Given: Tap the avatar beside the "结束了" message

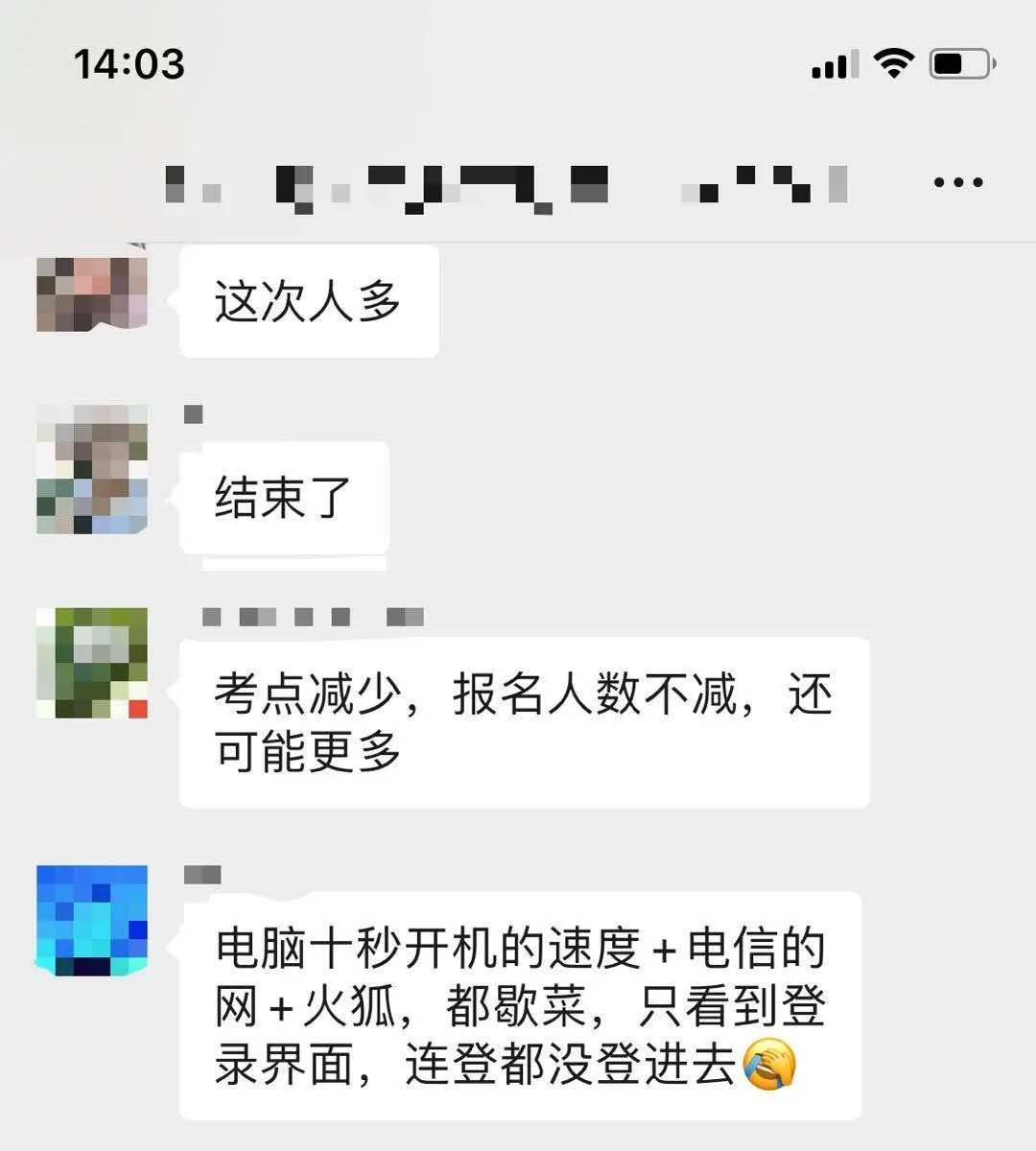Looking at the screenshot, I should (x=92, y=470).
